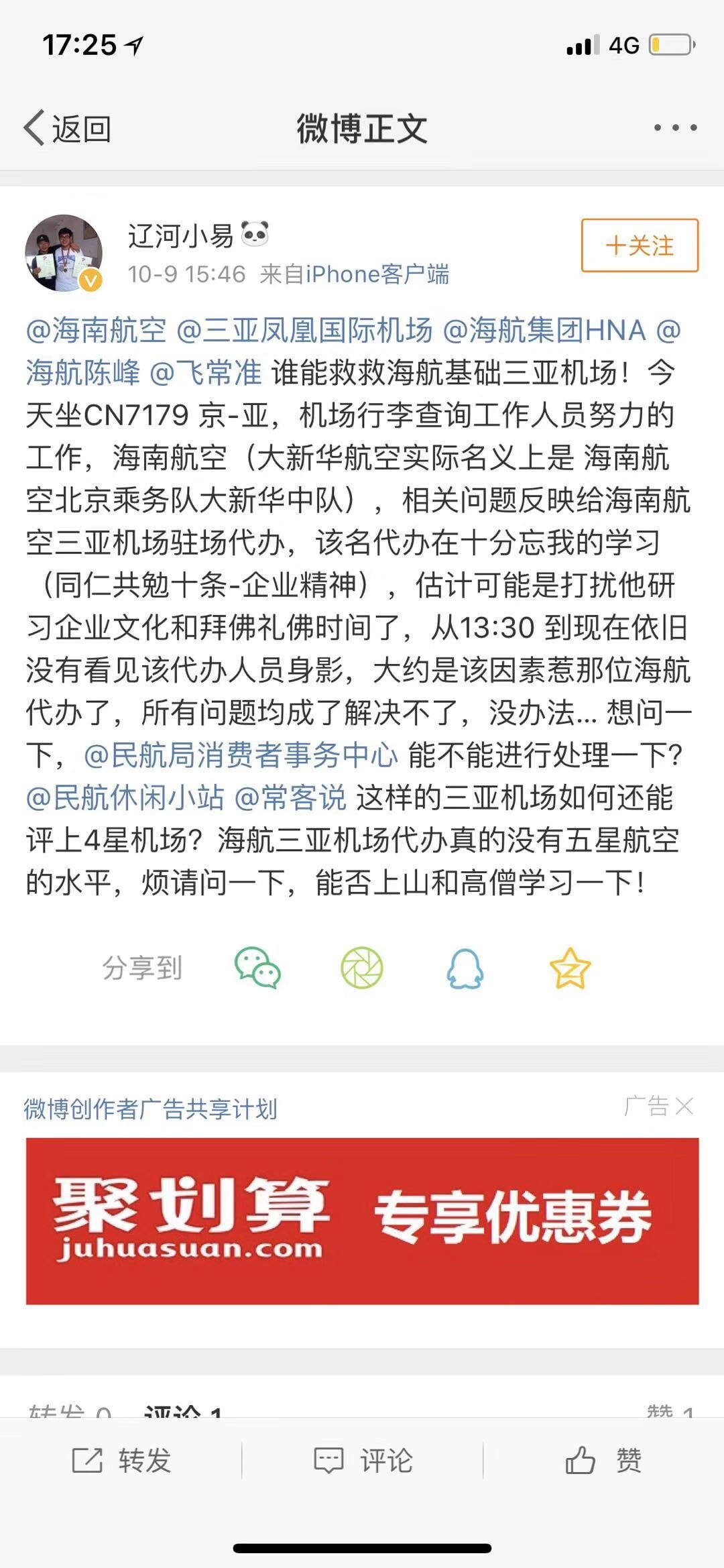Share post to WeChat Moments
Viewport: 724px width, 1568px height.
[361, 968]
